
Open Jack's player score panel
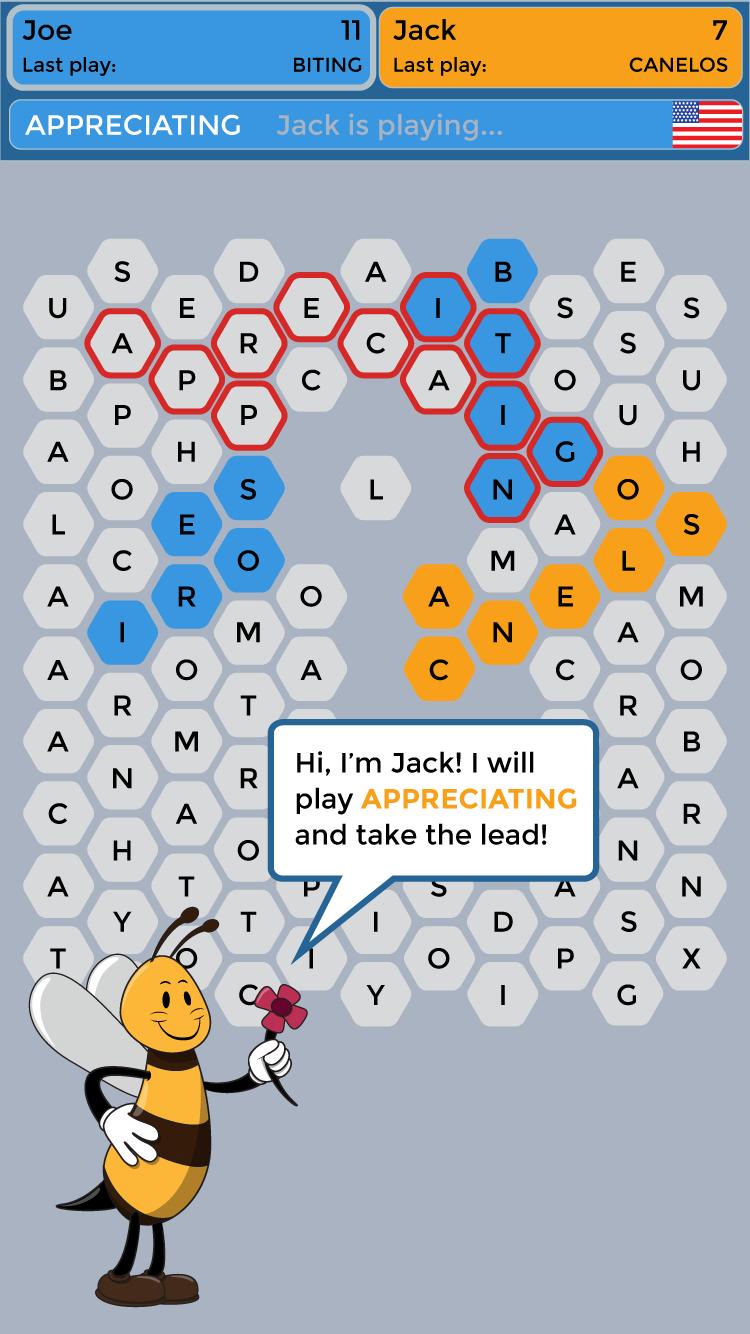(x=560, y=46)
